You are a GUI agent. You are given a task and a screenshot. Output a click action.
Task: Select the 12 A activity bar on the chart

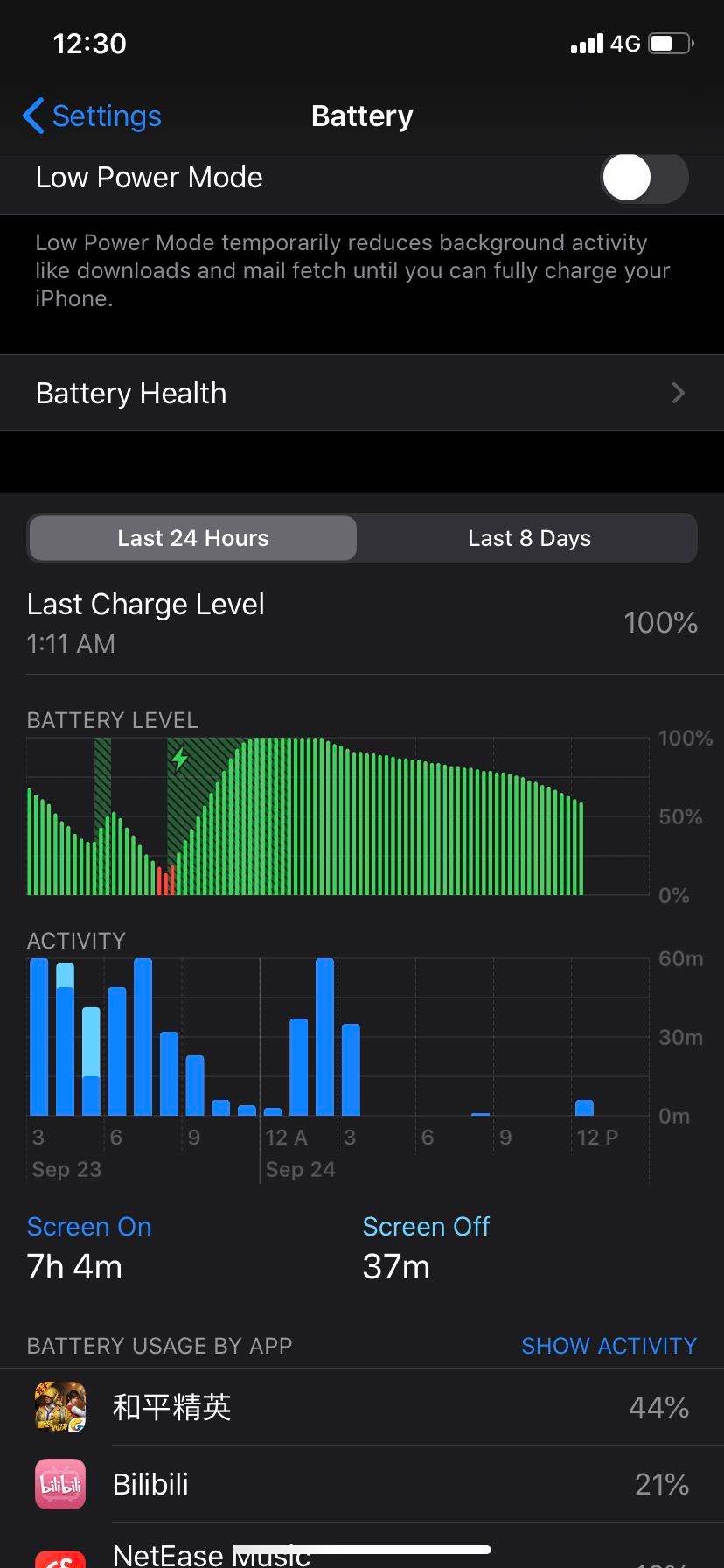[273, 1111]
